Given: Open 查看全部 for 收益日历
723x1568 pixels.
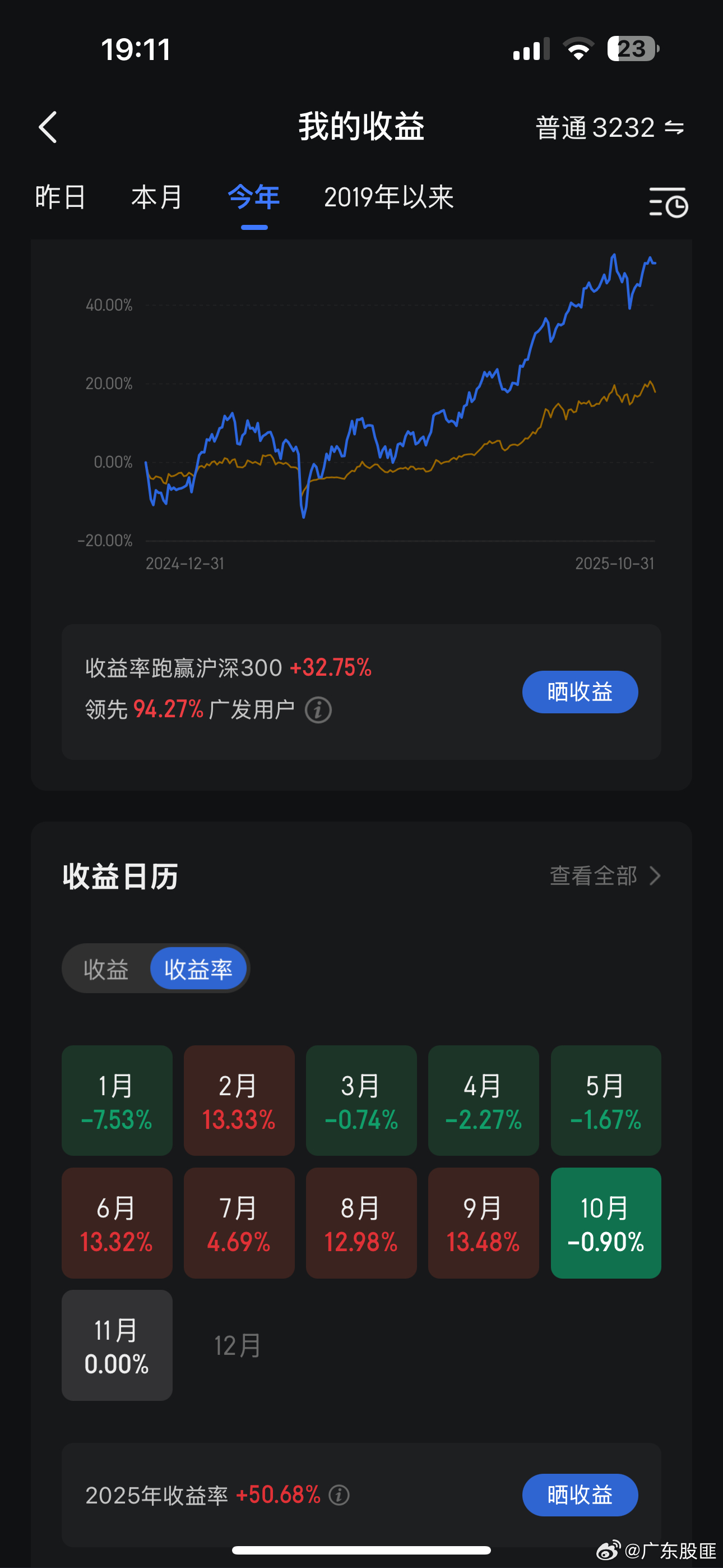Looking at the screenshot, I should pyautogui.click(x=605, y=875).
